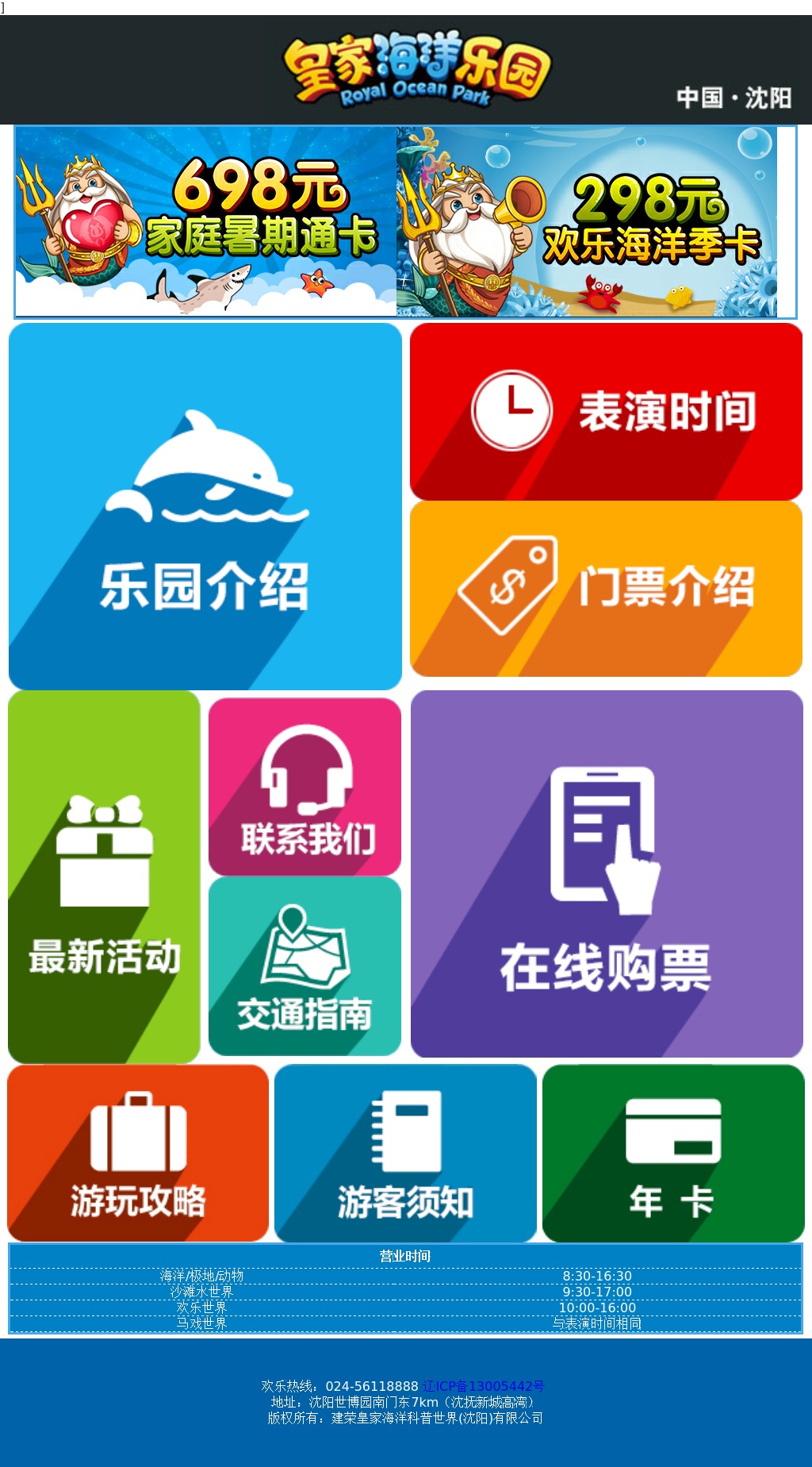Go to 在线购票 online ticket purchase

pyautogui.click(x=607, y=874)
